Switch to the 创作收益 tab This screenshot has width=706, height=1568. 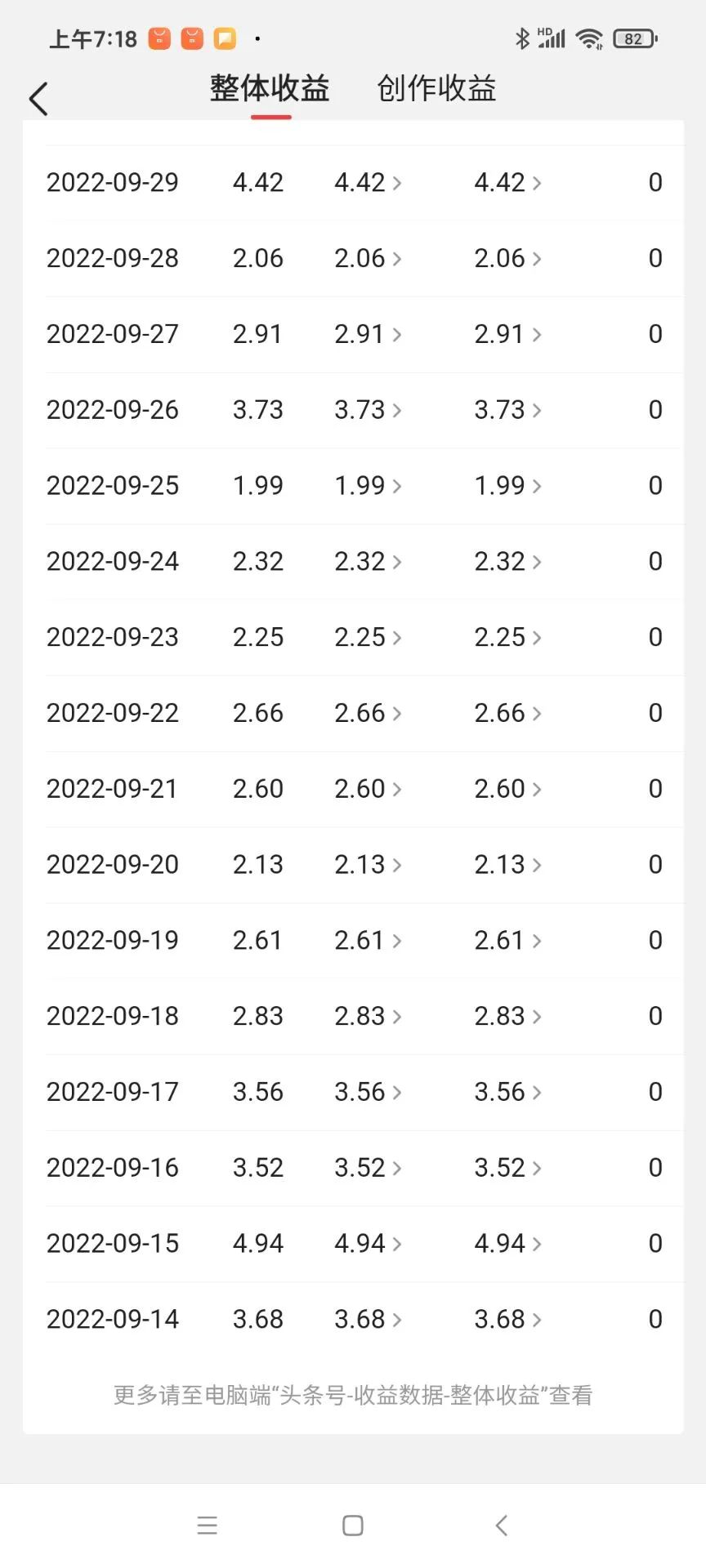436,89
